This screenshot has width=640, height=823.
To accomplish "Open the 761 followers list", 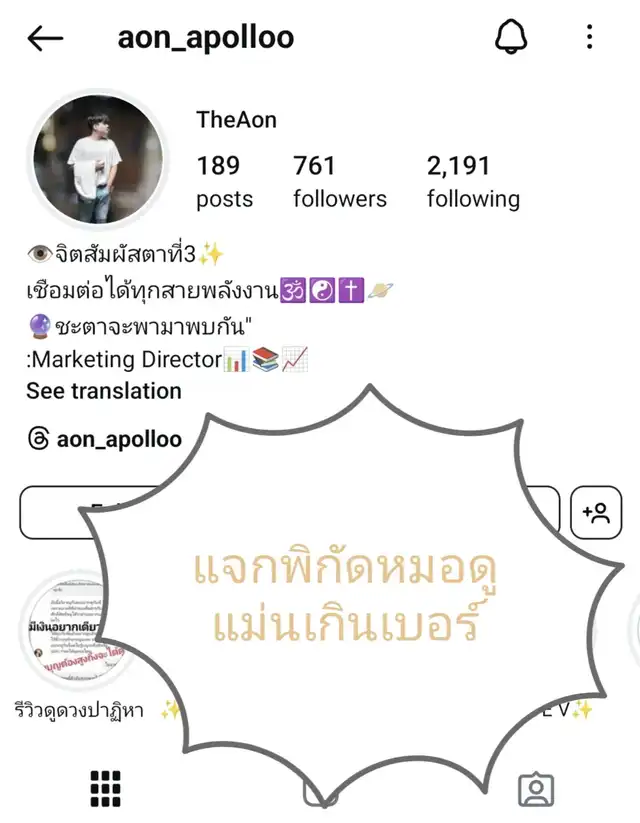I will pyautogui.click(x=339, y=181).
